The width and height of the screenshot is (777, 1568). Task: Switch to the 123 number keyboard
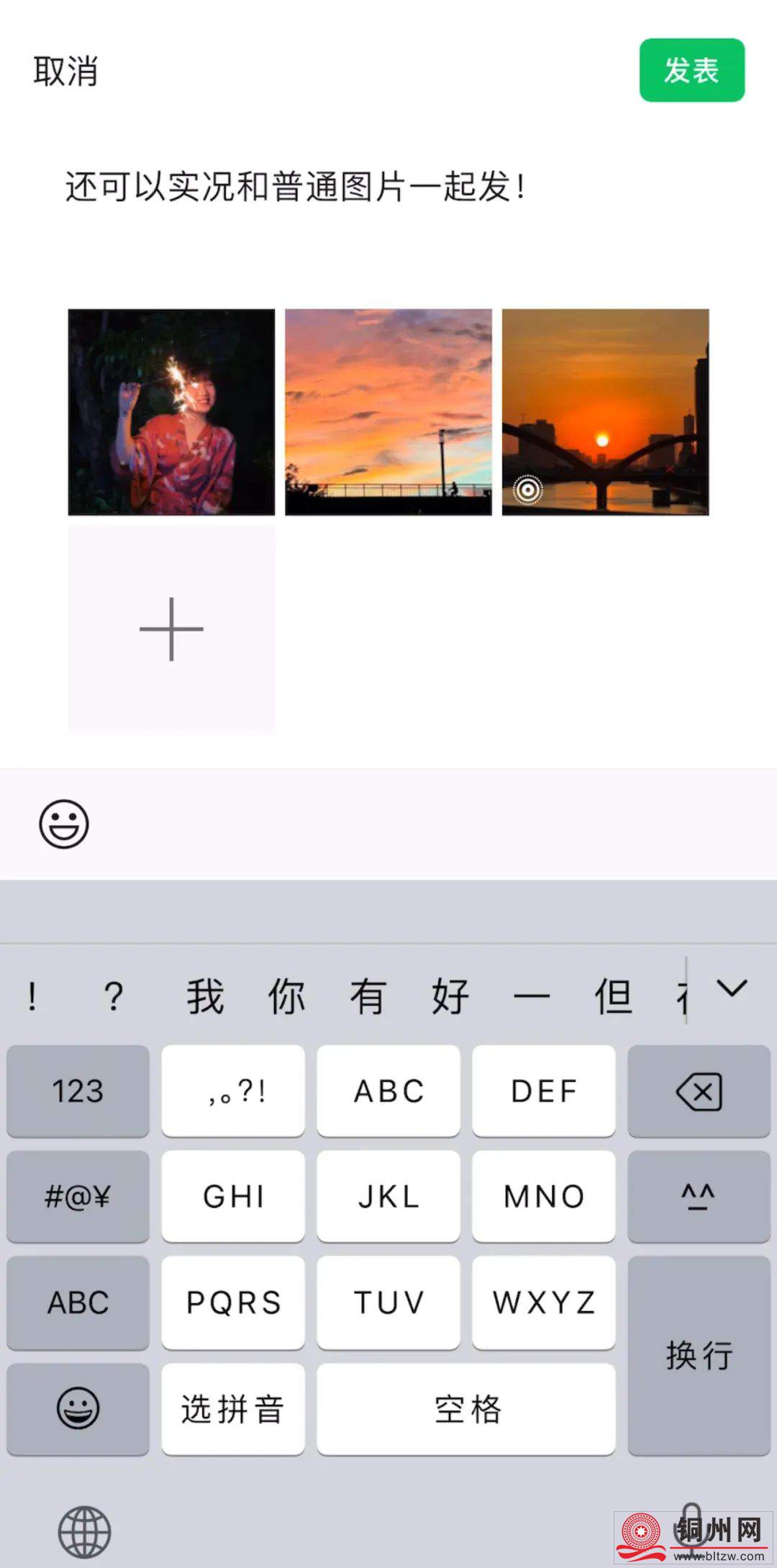pos(77,1092)
